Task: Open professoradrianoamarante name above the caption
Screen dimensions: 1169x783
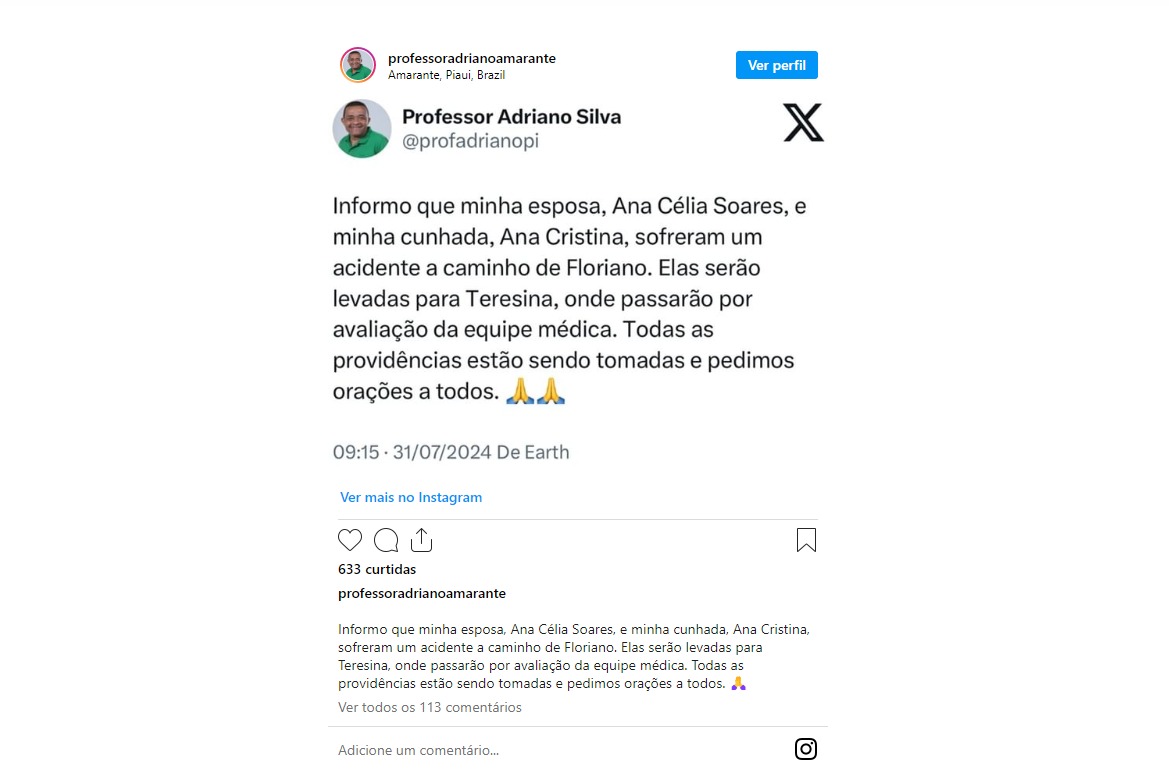Action: coord(422,593)
